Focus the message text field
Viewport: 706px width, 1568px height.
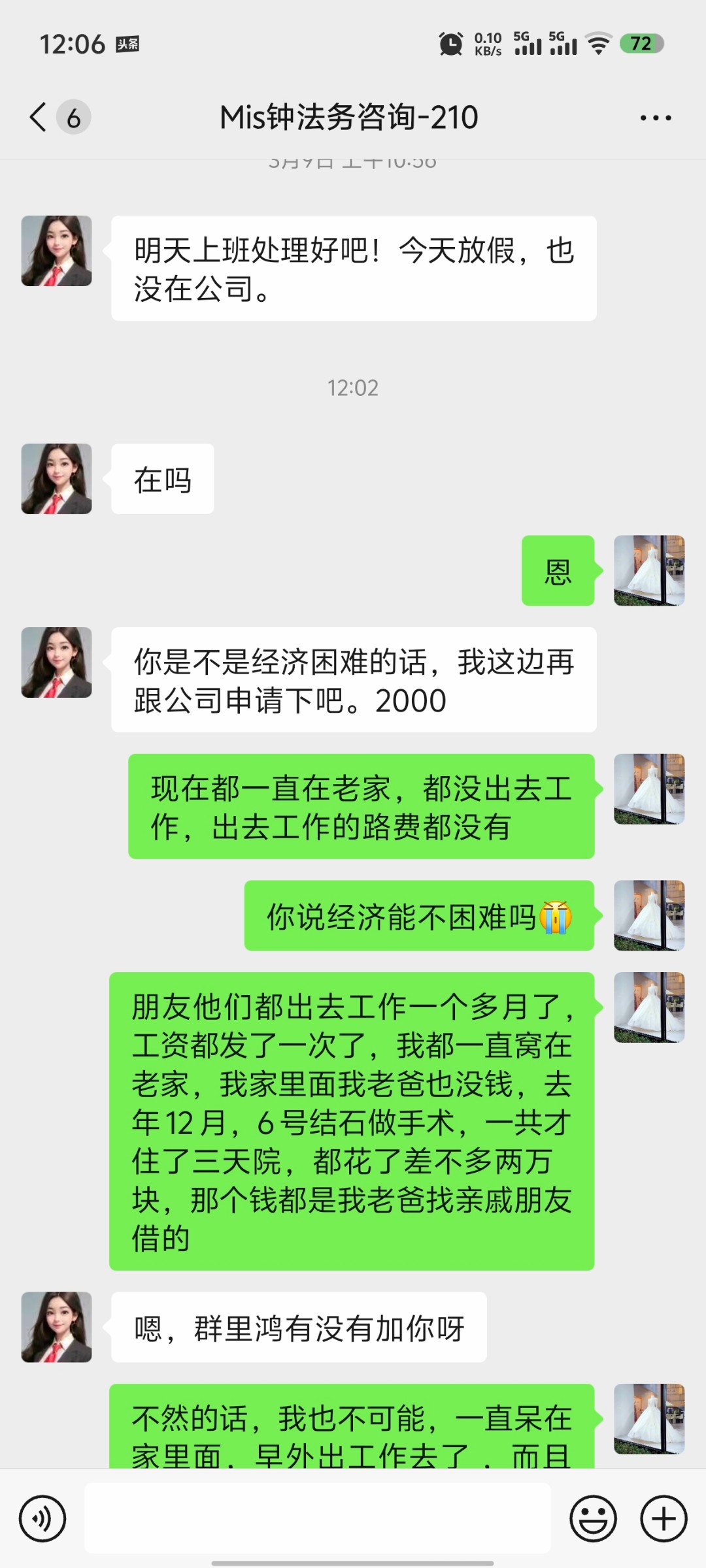point(318,1518)
